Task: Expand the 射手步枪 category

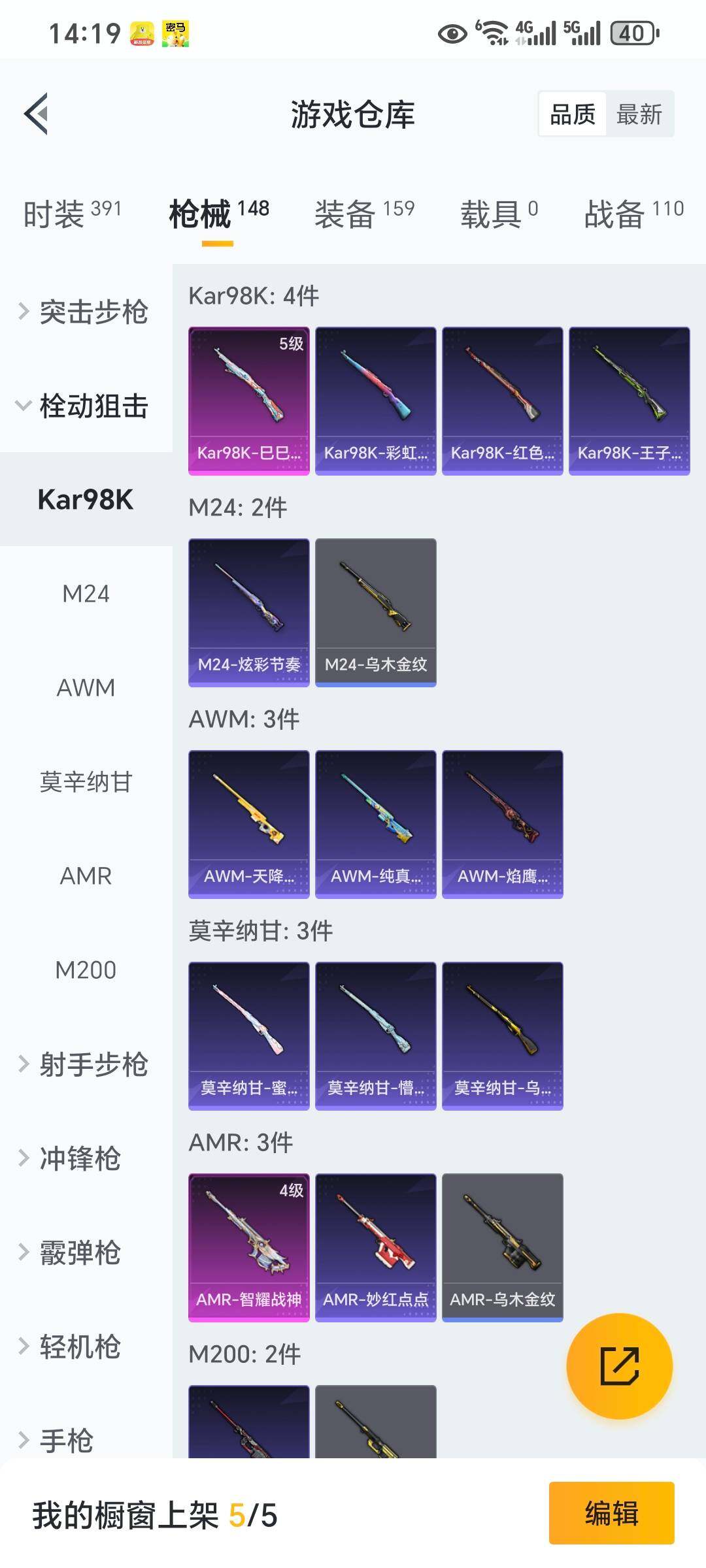Action: coord(85,1064)
